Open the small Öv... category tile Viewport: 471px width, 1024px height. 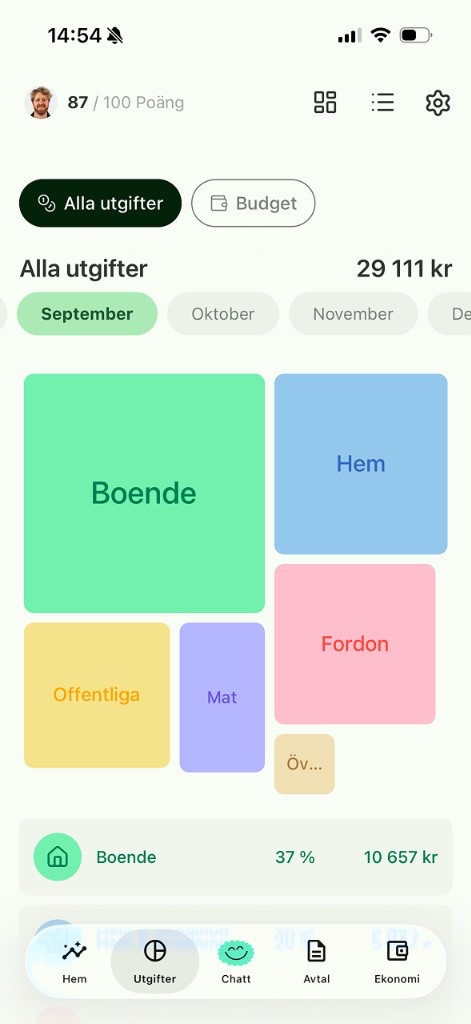tap(304, 764)
